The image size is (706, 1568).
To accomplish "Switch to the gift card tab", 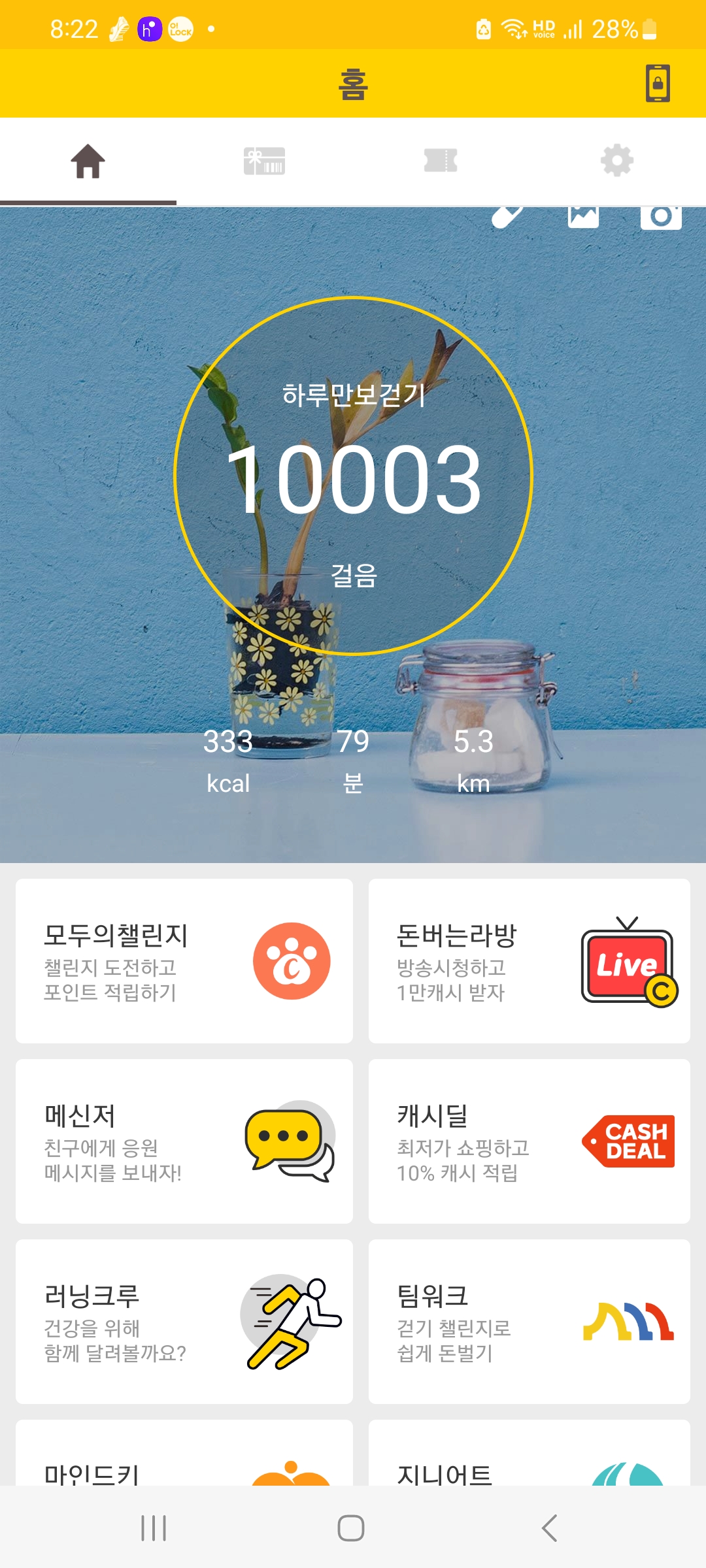I will tap(265, 161).
